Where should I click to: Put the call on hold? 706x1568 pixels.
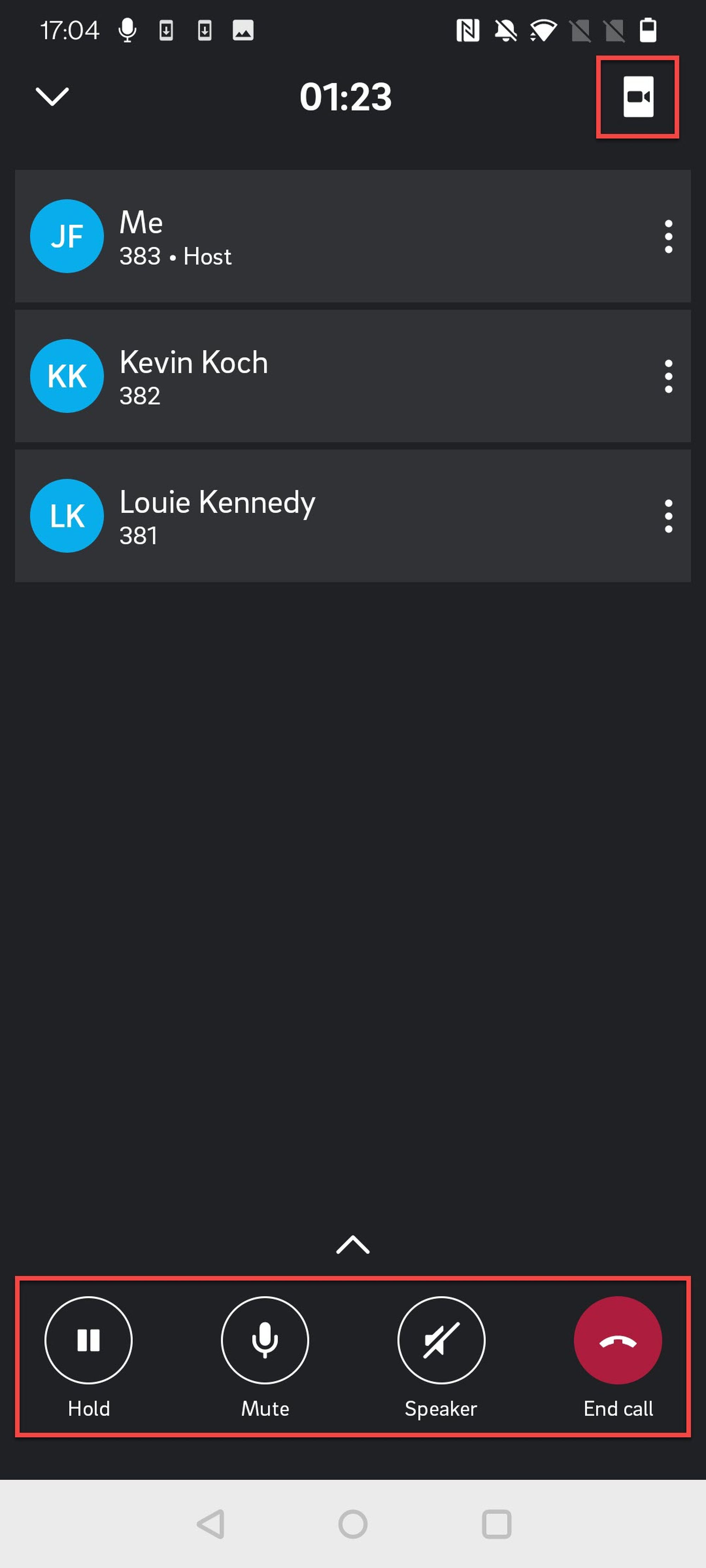tap(88, 1340)
